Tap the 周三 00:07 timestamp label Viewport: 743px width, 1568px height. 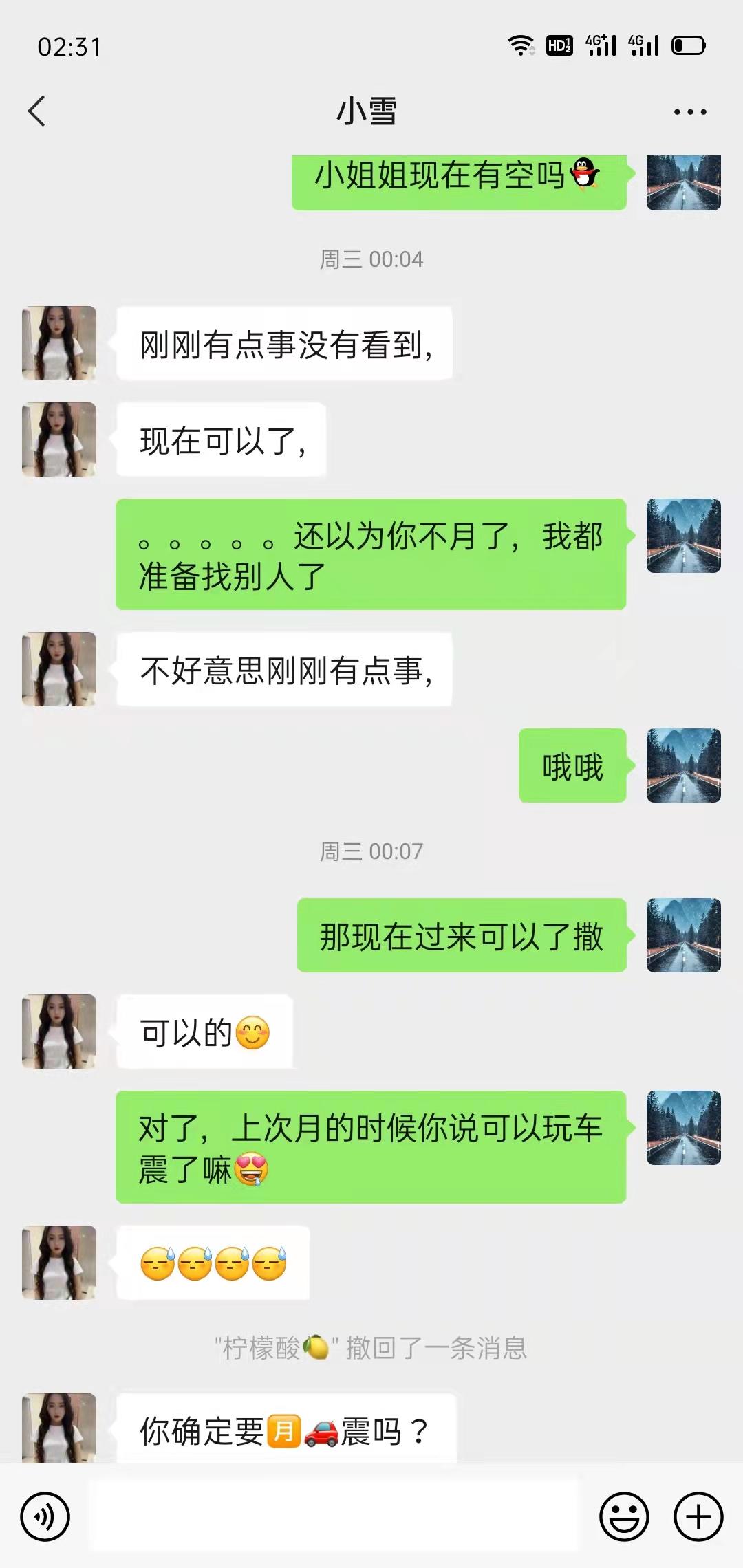[x=371, y=851]
